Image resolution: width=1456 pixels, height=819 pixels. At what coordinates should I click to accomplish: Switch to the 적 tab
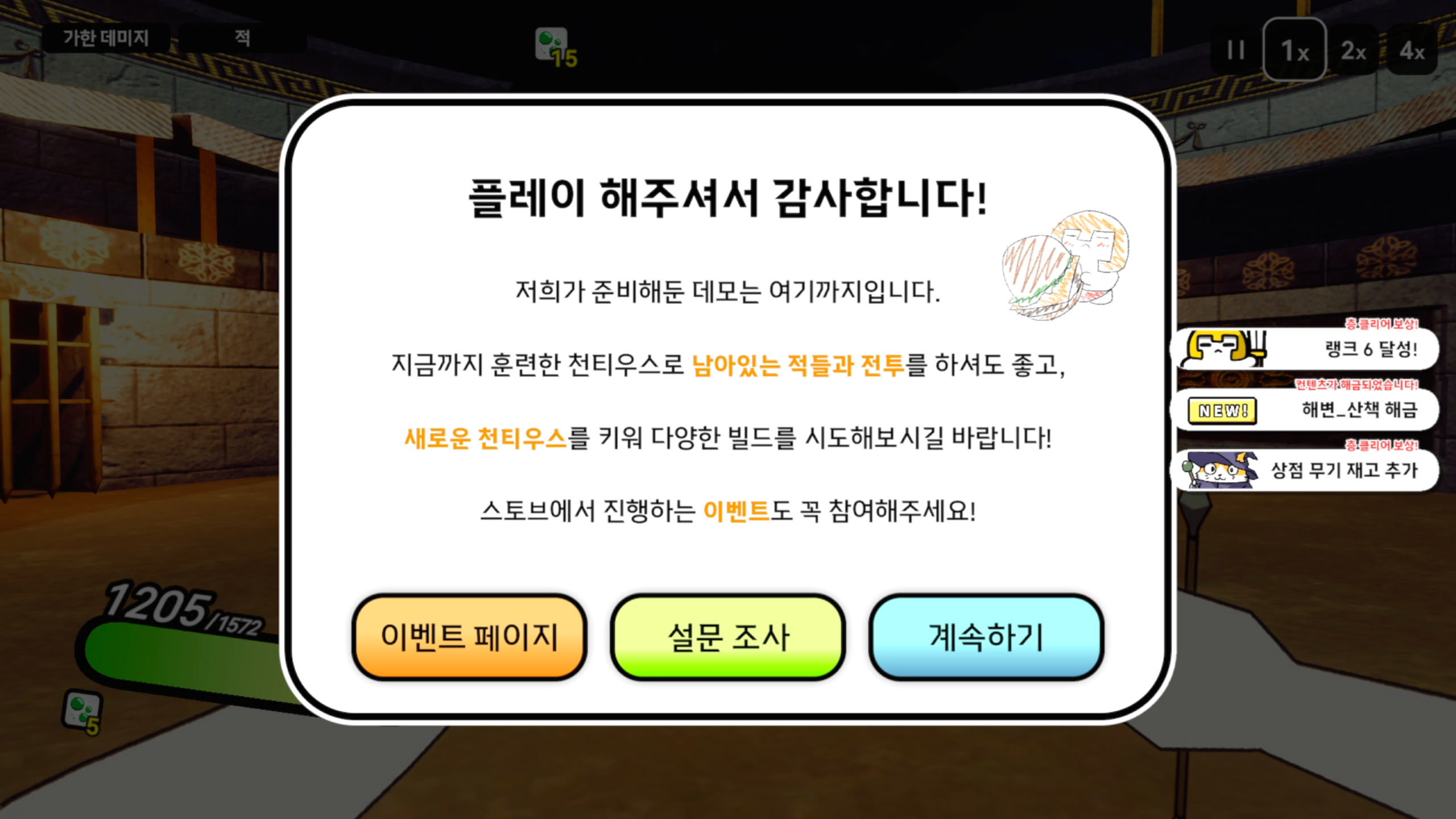[x=243, y=38]
